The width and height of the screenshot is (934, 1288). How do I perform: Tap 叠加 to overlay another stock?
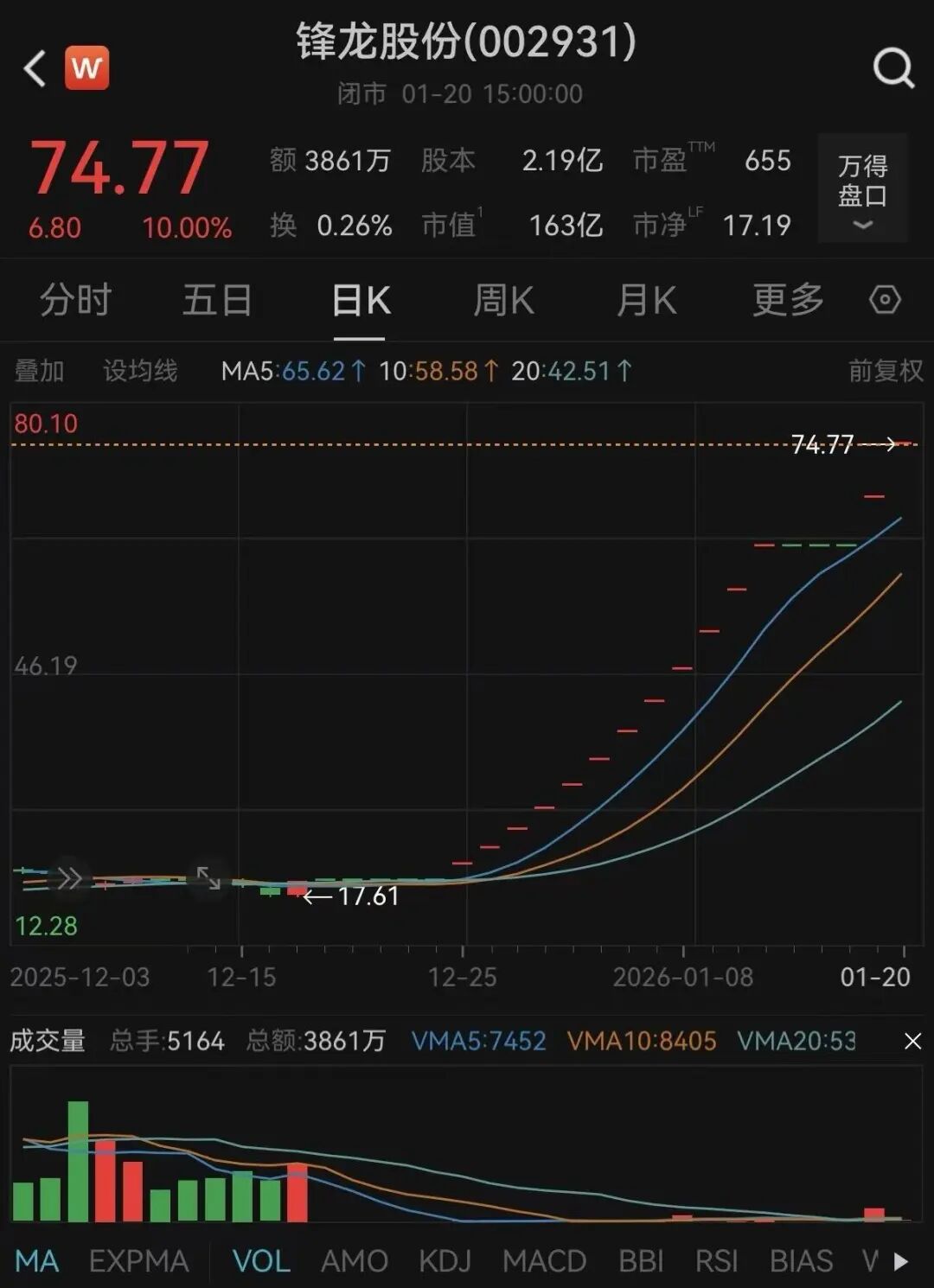coord(40,371)
